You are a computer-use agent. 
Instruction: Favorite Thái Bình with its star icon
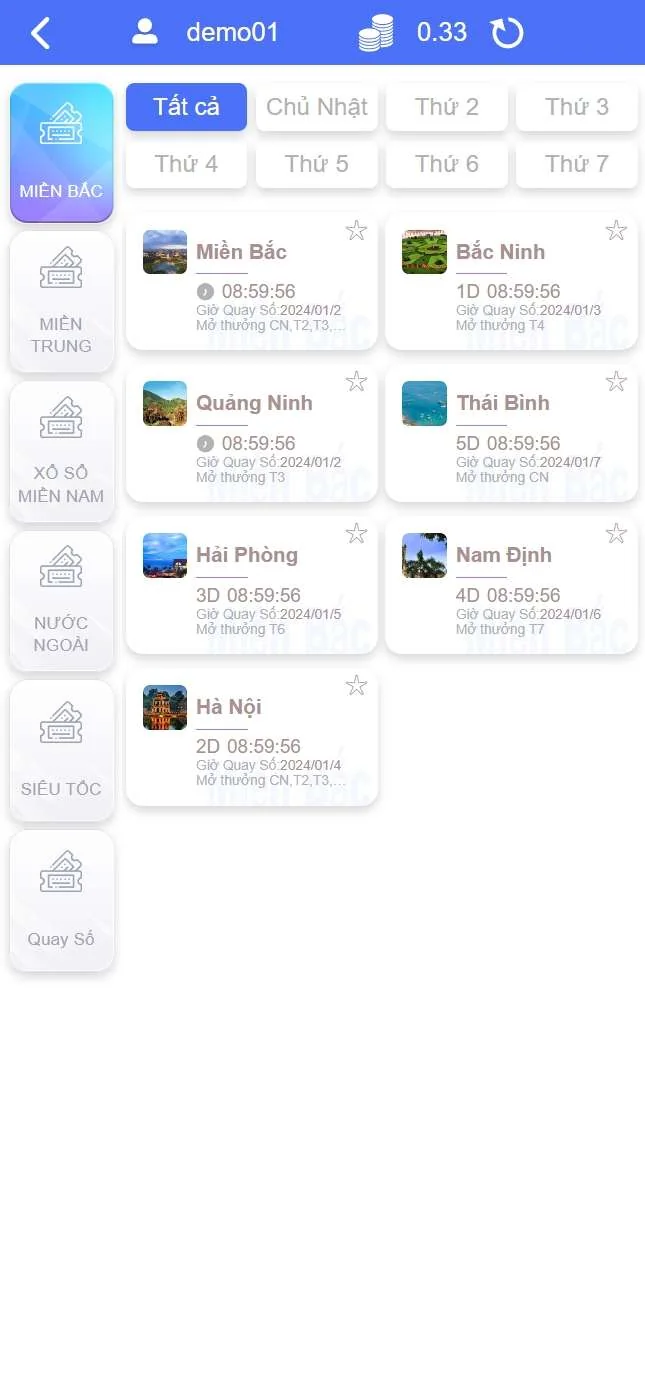[616, 382]
